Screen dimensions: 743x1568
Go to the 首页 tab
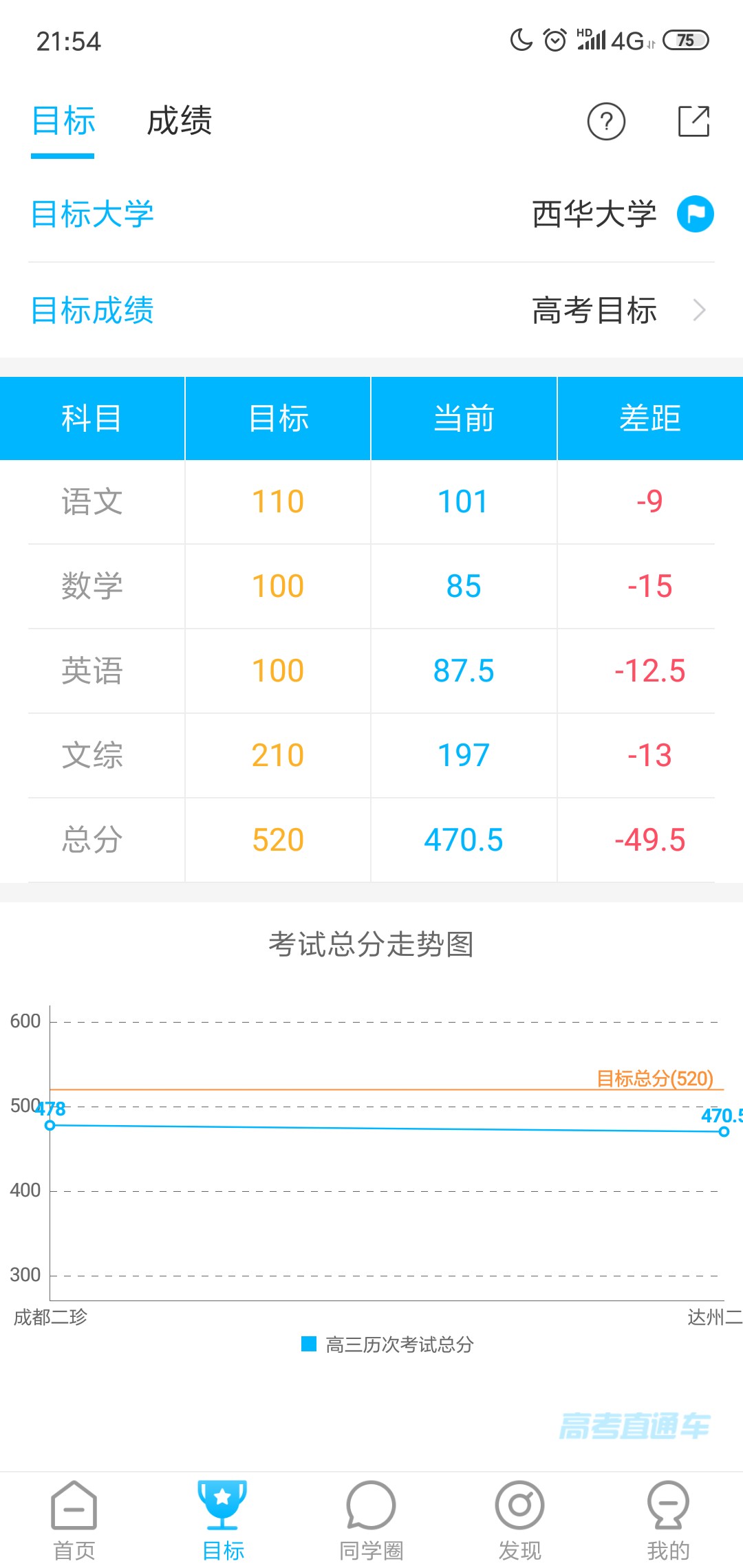tap(74, 1520)
